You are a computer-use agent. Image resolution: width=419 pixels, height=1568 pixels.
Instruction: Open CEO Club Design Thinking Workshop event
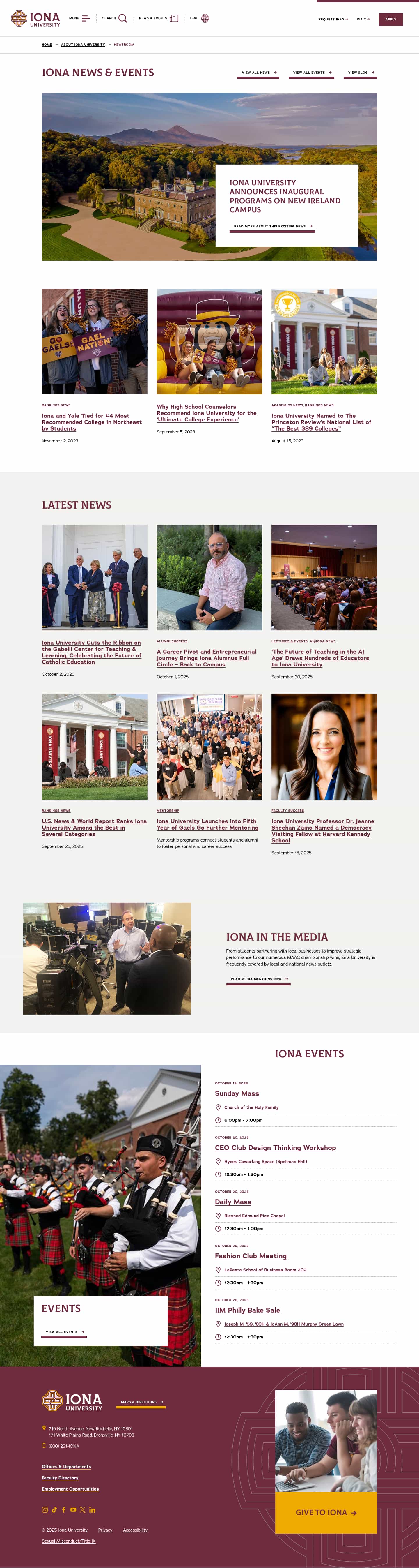point(275,1147)
